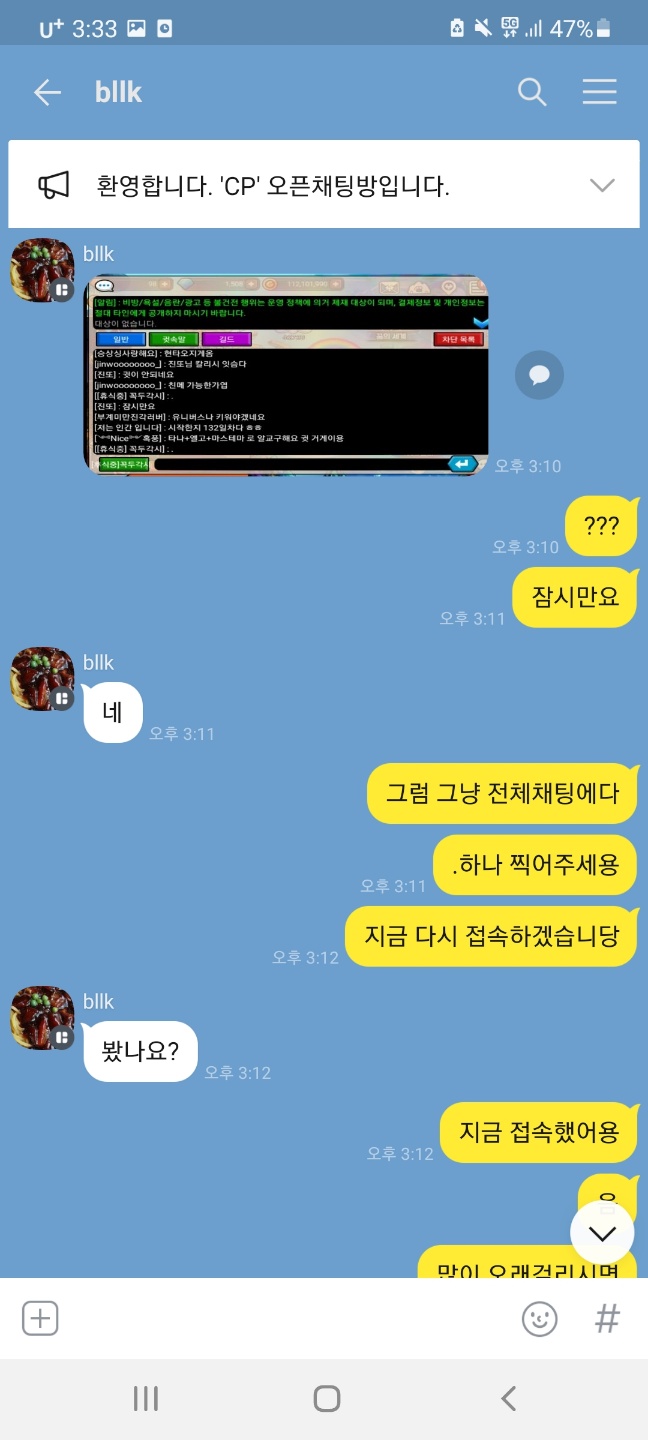Open the emoticon picker

(540, 1319)
